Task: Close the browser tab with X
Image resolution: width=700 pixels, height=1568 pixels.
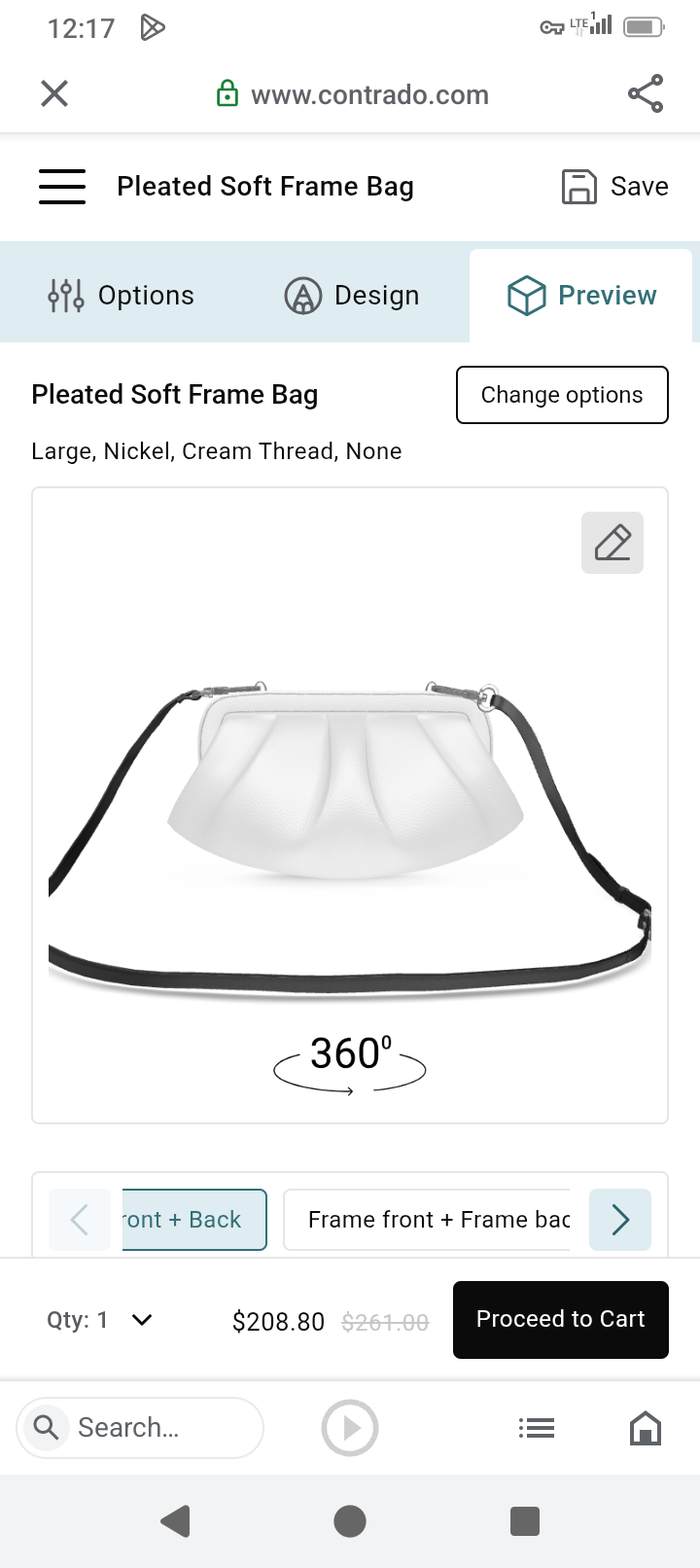Action: 54,93
